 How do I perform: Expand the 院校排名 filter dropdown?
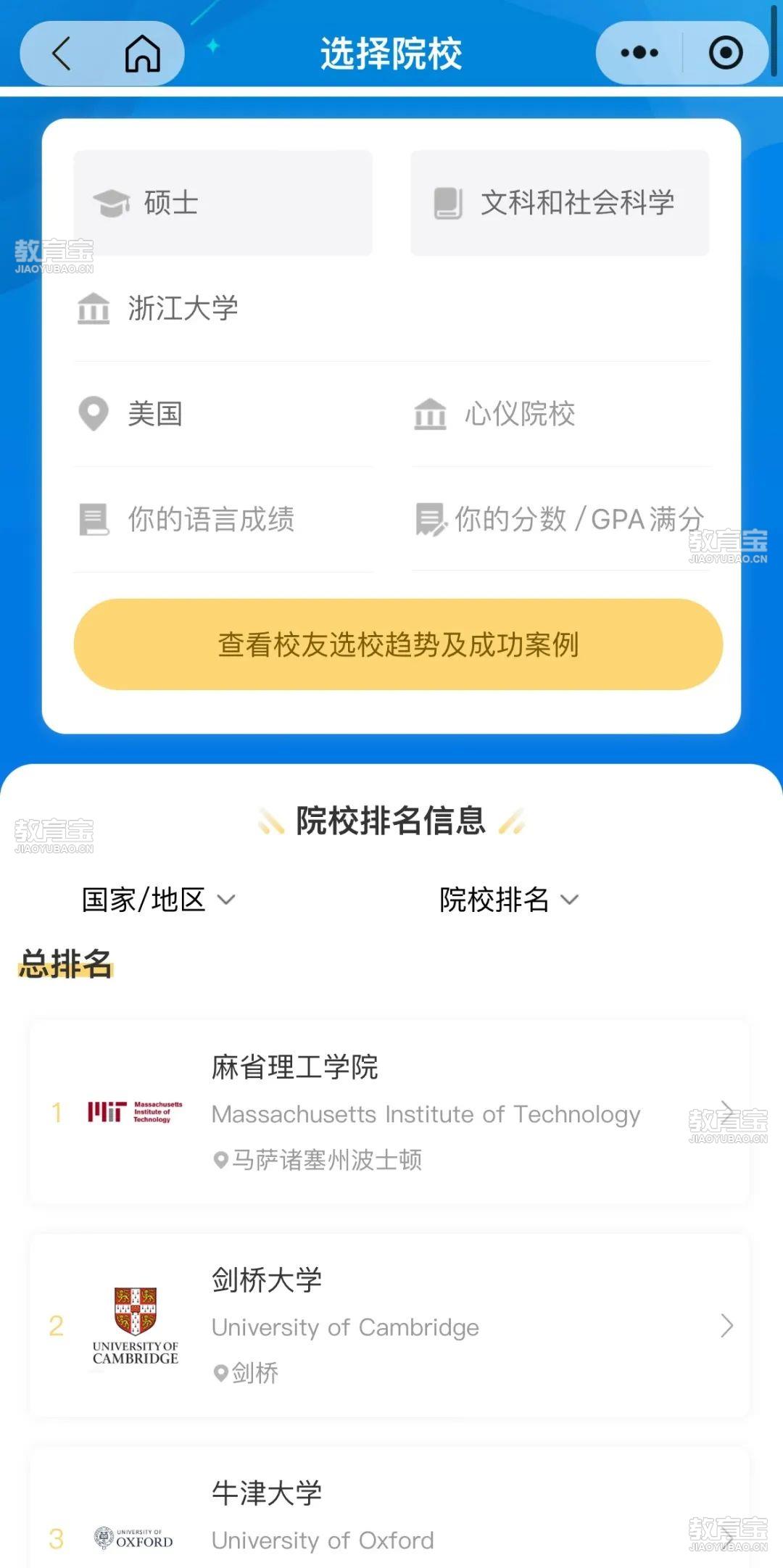(509, 900)
